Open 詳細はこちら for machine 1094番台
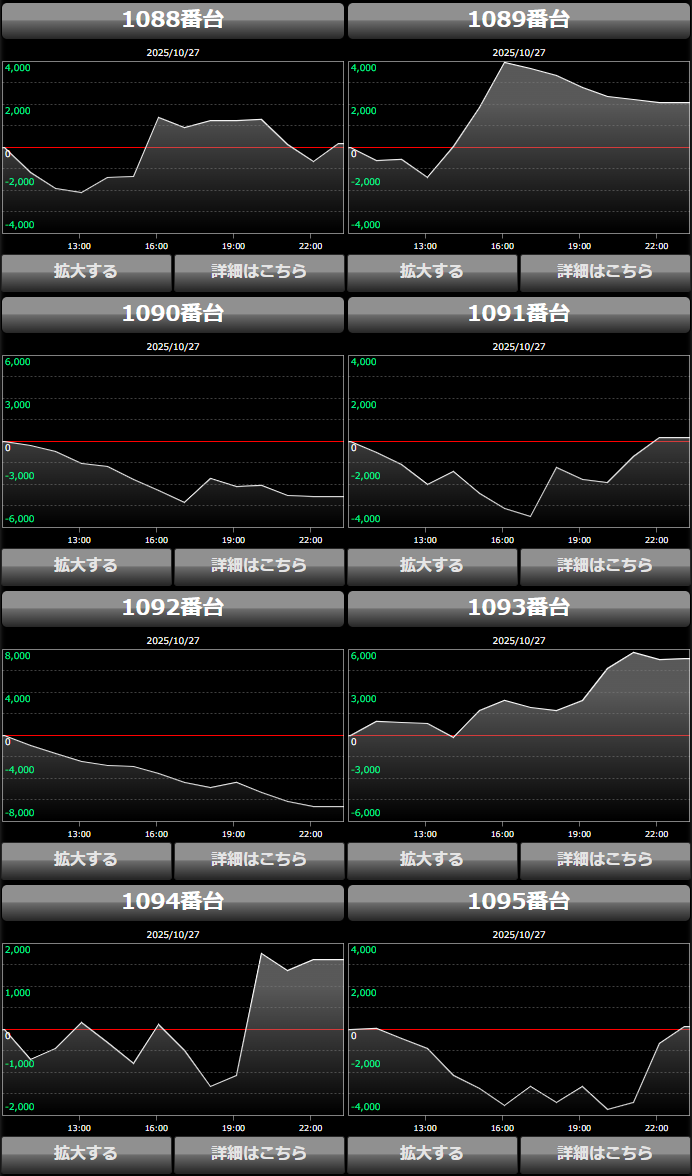This screenshot has width=692, height=1176. [x=259, y=1153]
